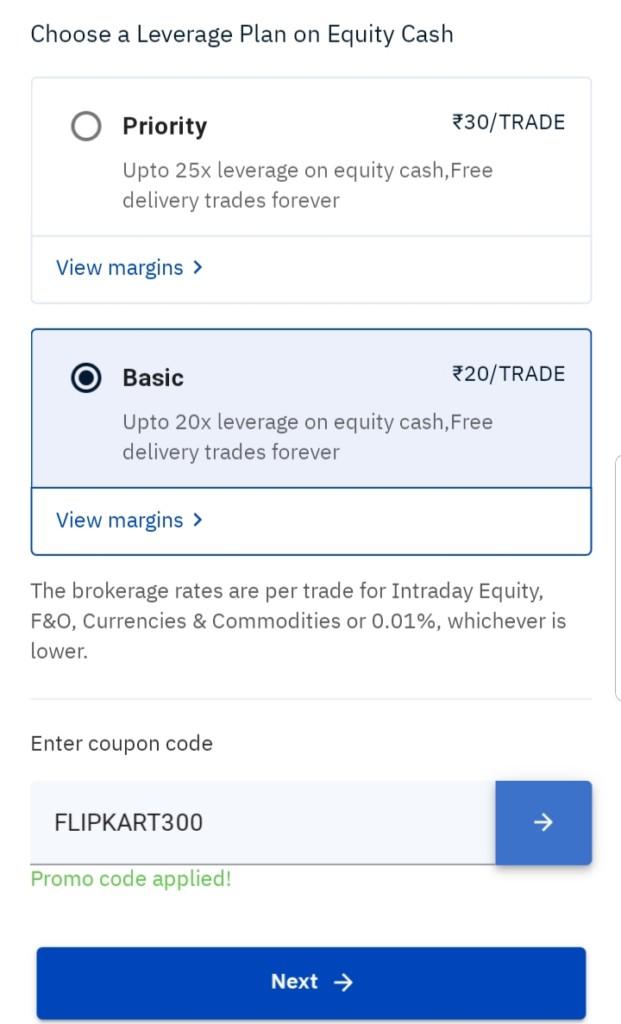Select the Priority leverage plan
The width and height of the screenshot is (621, 1024).
click(x=86, y=127)
